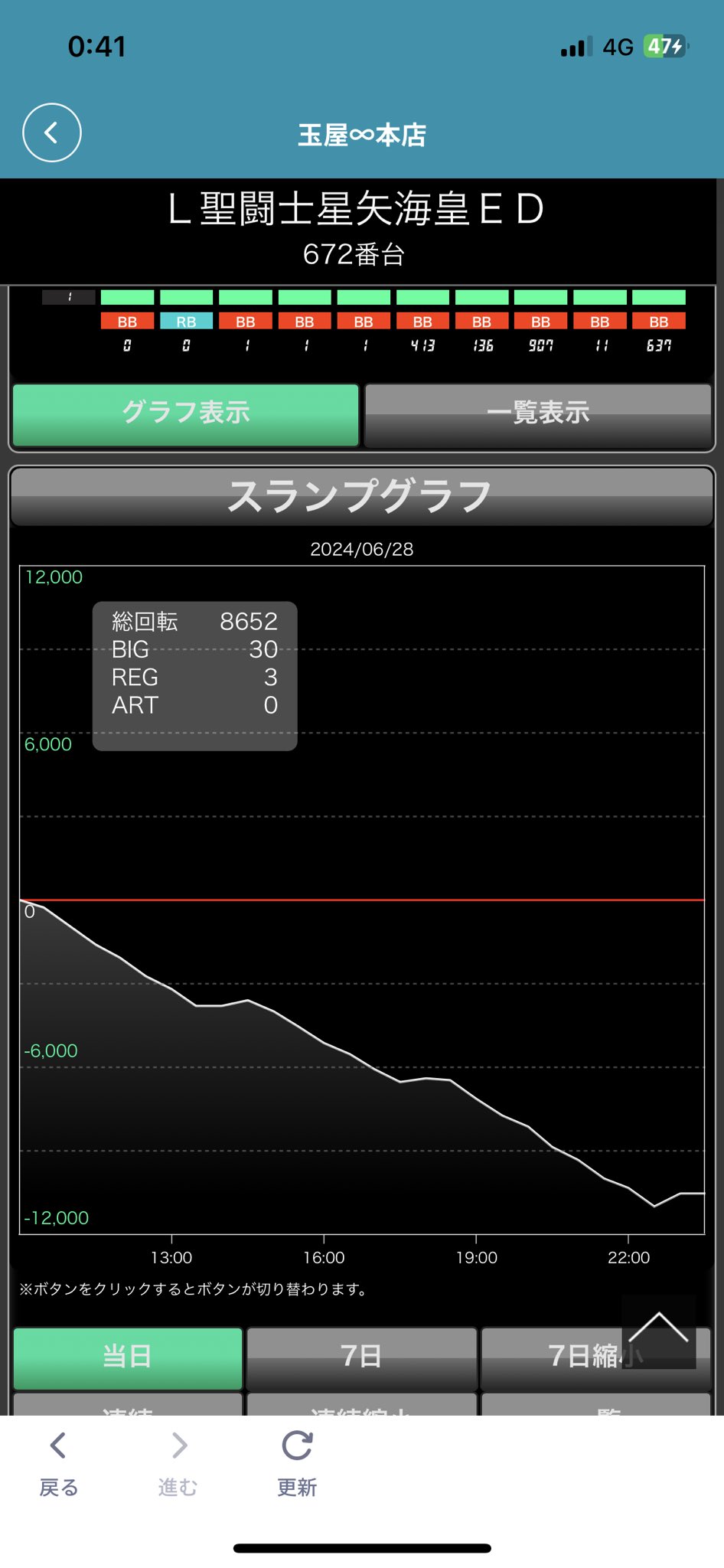
Task: Switch to 一覧表示 list view
Action: click(538, 414)
